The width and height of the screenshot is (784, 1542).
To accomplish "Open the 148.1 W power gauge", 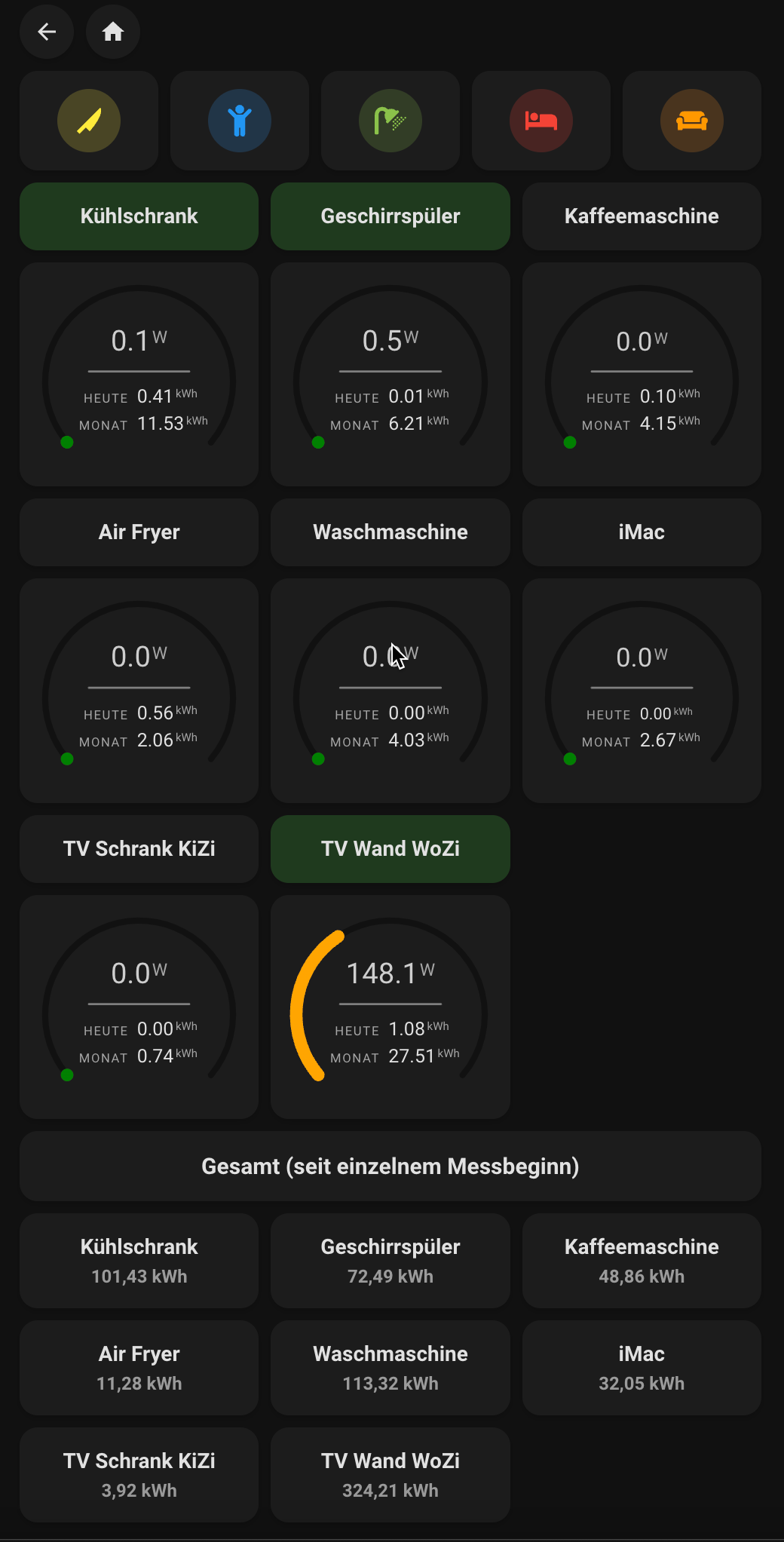I will coord(390,1007).
